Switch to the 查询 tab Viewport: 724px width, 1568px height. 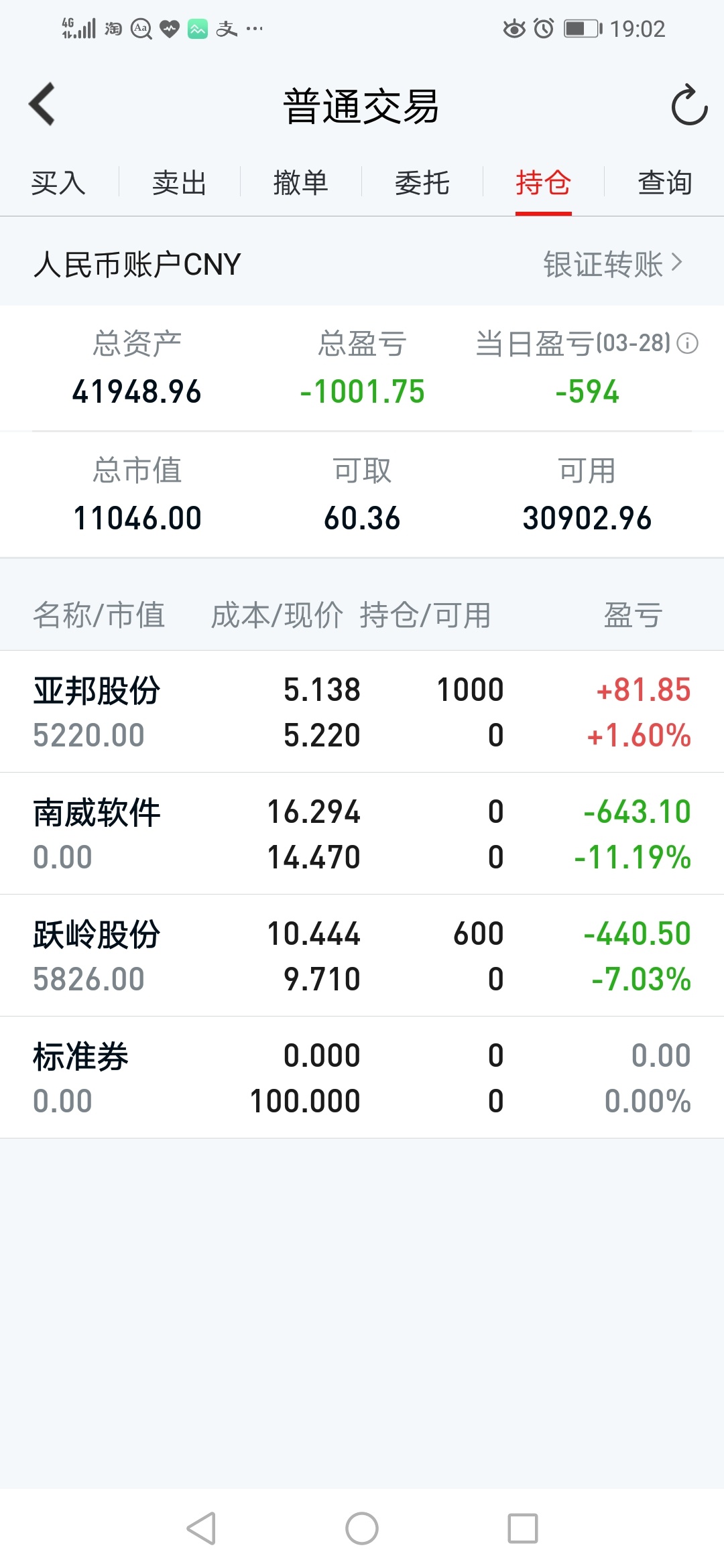[x=664, y=182]
